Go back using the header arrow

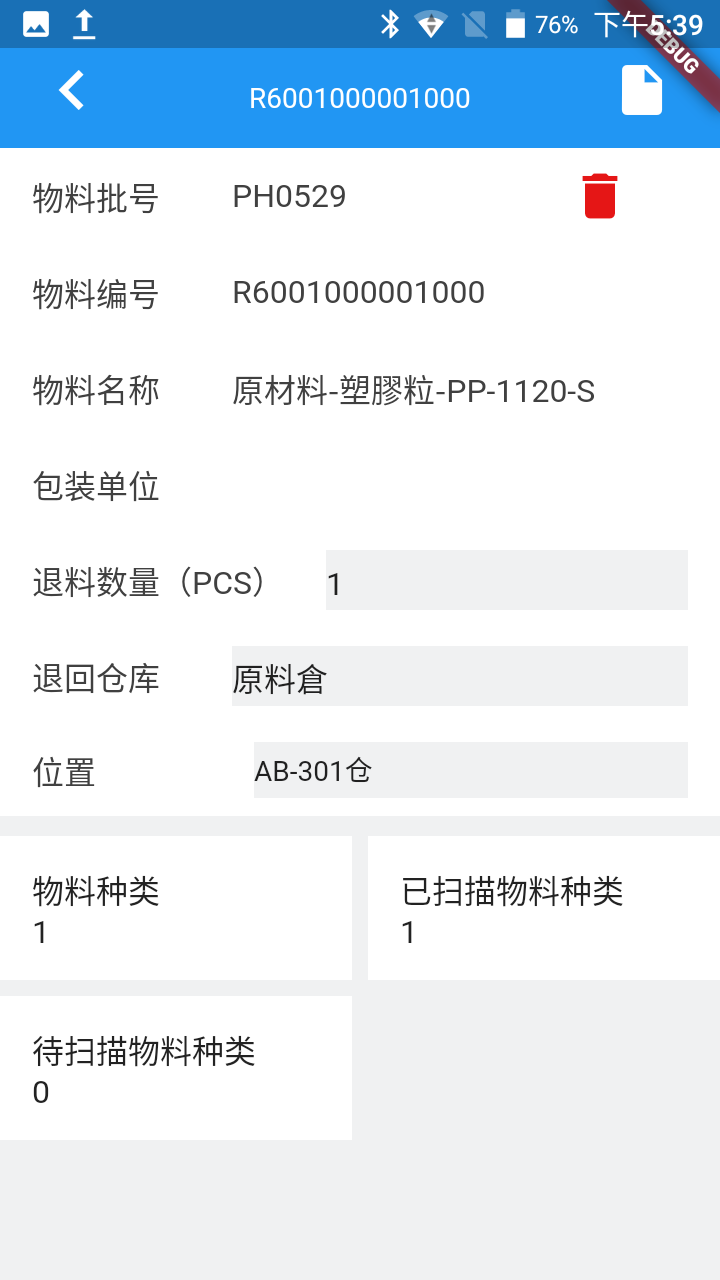coord(72,91)
